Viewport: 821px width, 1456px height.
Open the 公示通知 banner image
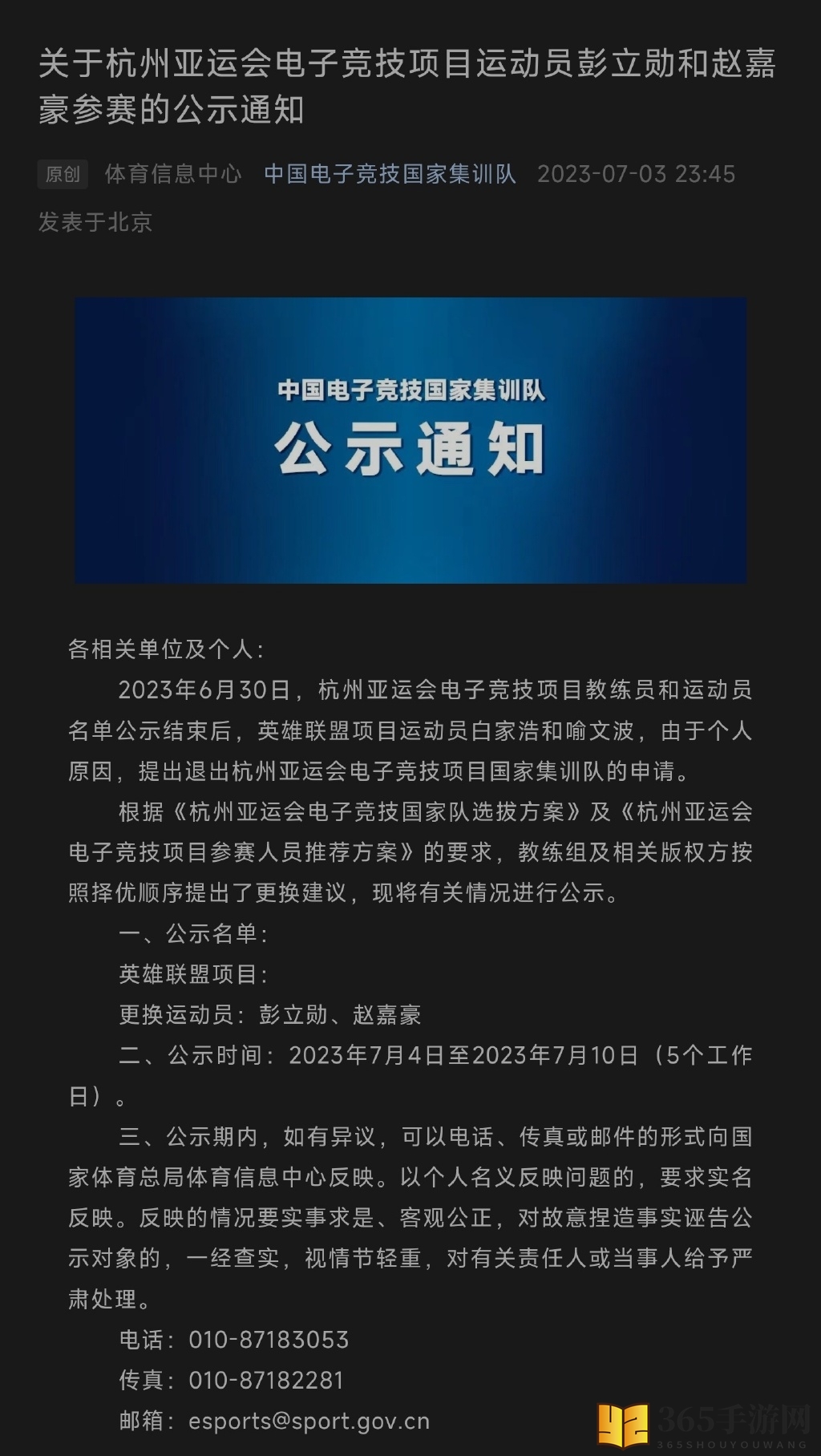(410, 440)
